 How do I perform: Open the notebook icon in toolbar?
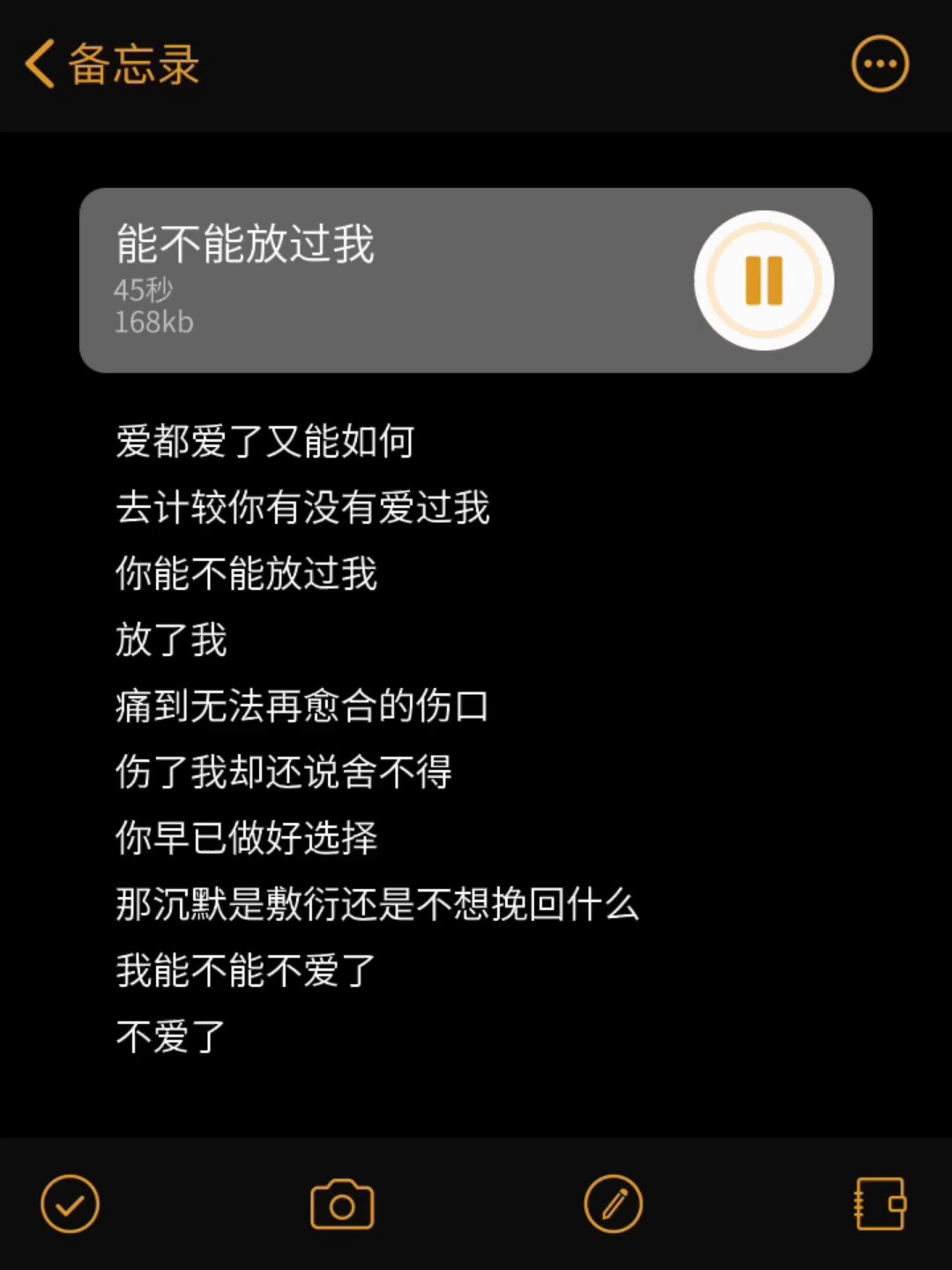click(880, 1204)
